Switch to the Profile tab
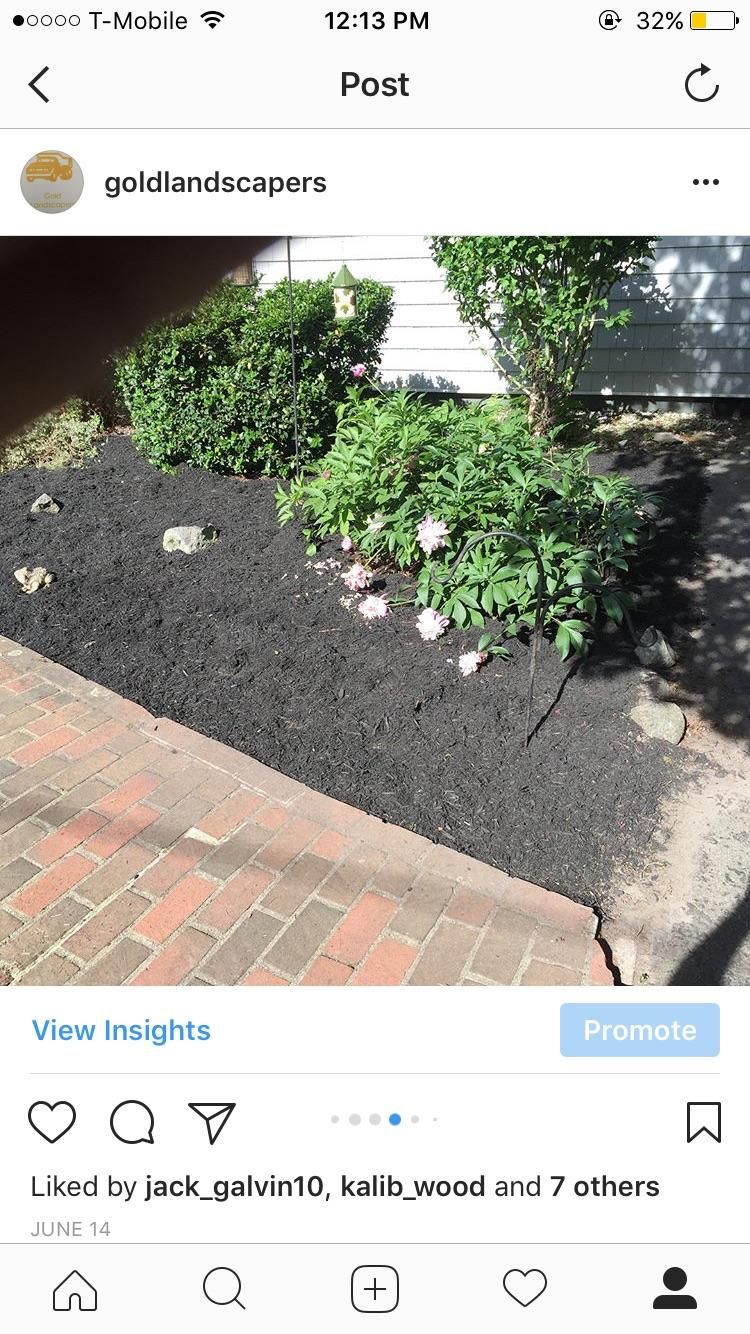Image resolution: width=750 pixels, height=1334 pixels. tap(675, 1288)
